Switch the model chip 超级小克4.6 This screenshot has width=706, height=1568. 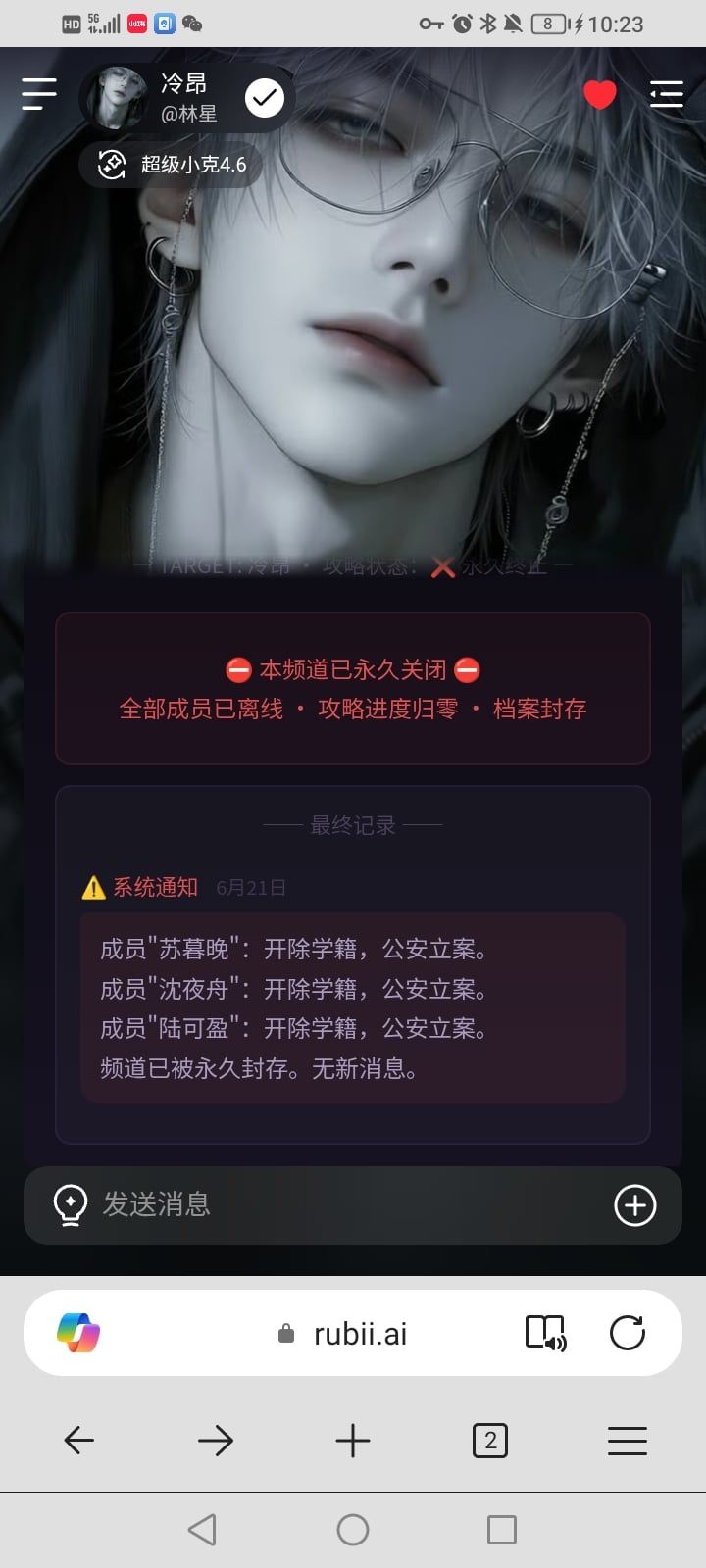click(171, 164)
